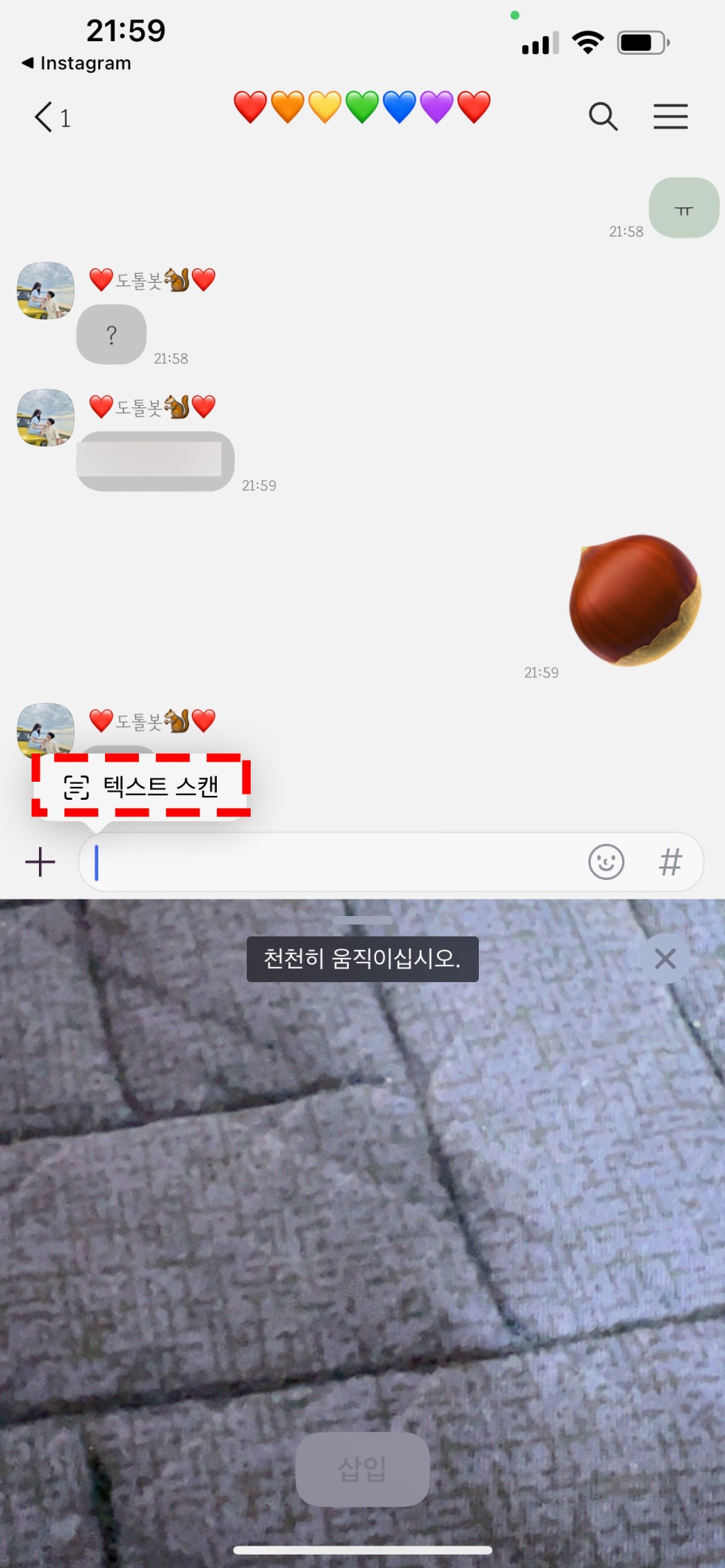Screen dimensions: 725x1568
Task: Open the emoticon picker
Action: [606, 861]
